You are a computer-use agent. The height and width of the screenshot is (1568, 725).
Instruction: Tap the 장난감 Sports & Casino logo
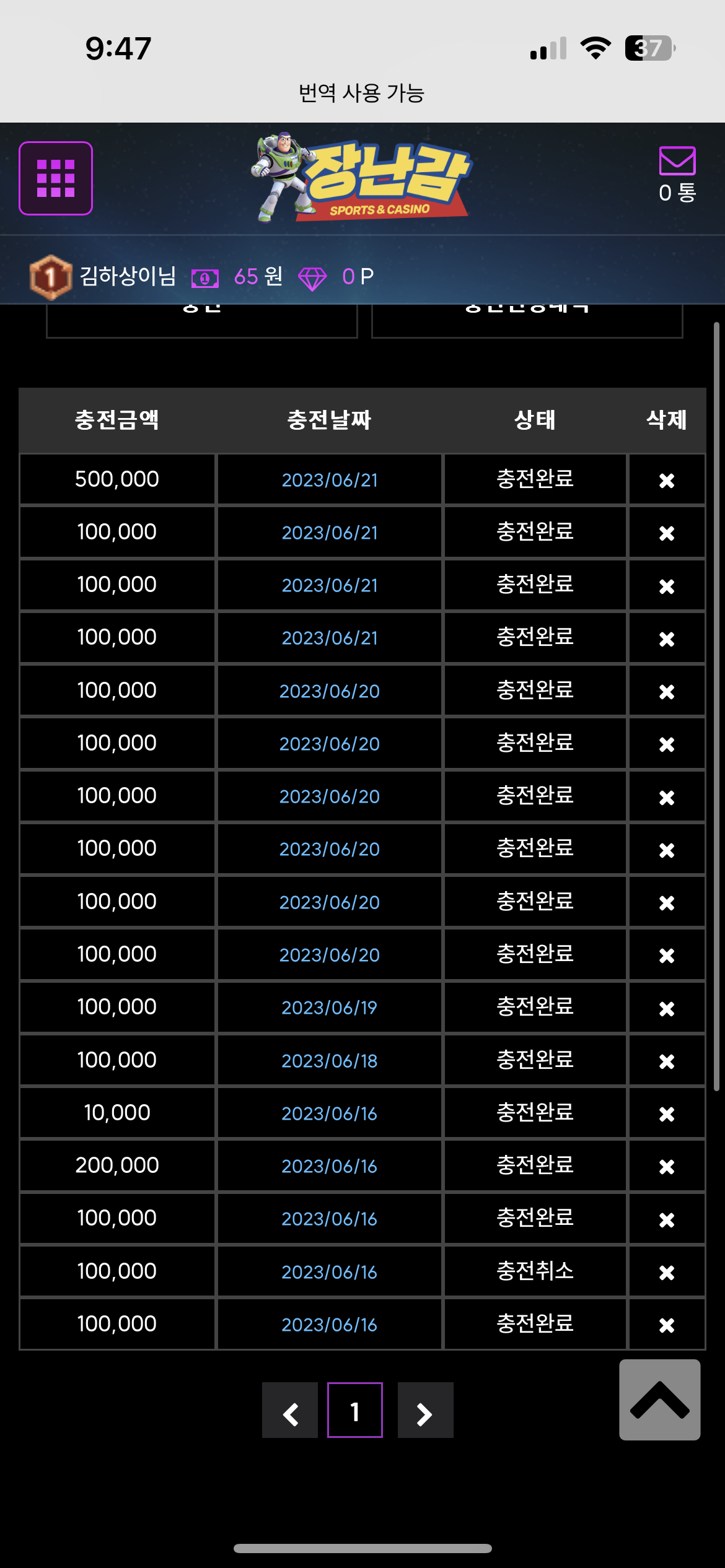pos(362,177)
